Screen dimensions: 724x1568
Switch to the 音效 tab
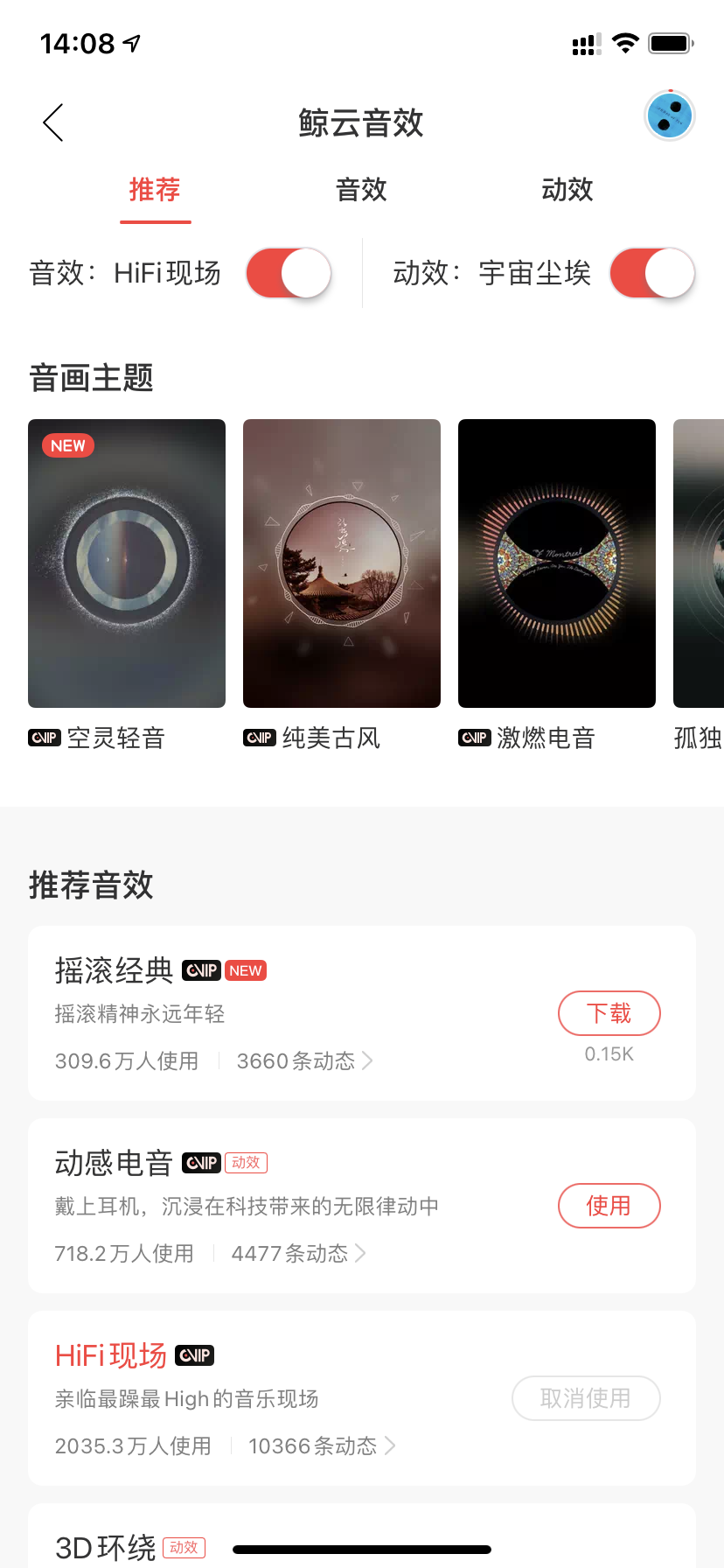coord(361,190)
